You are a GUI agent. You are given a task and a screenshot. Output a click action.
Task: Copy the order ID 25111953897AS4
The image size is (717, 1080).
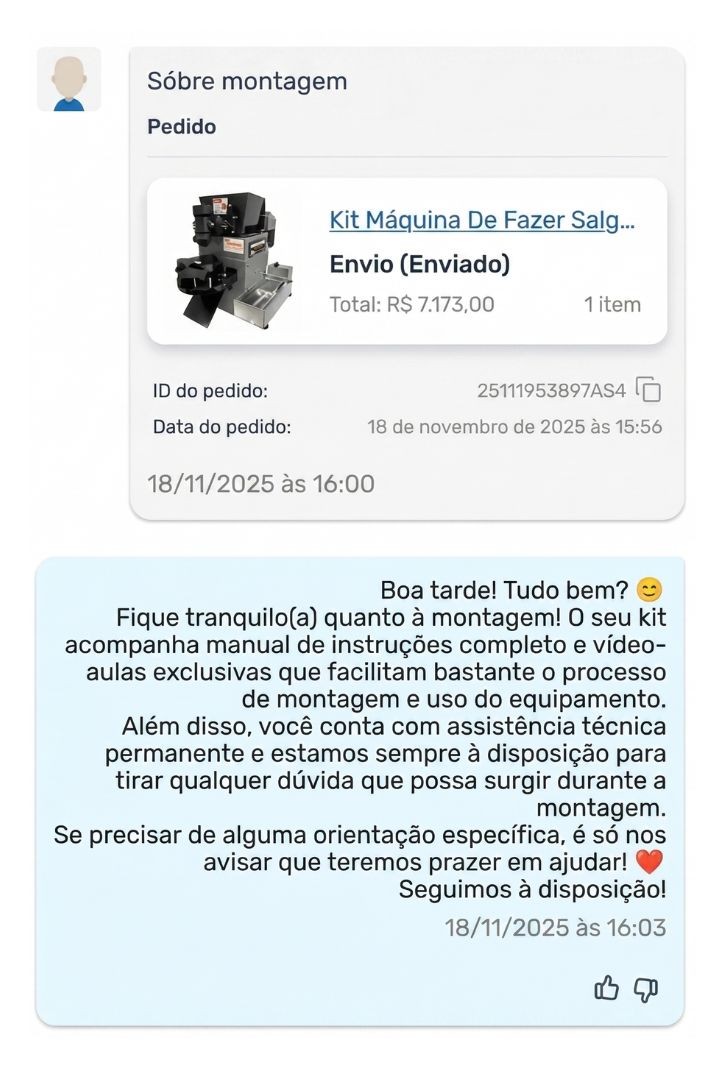click(649, 389)
